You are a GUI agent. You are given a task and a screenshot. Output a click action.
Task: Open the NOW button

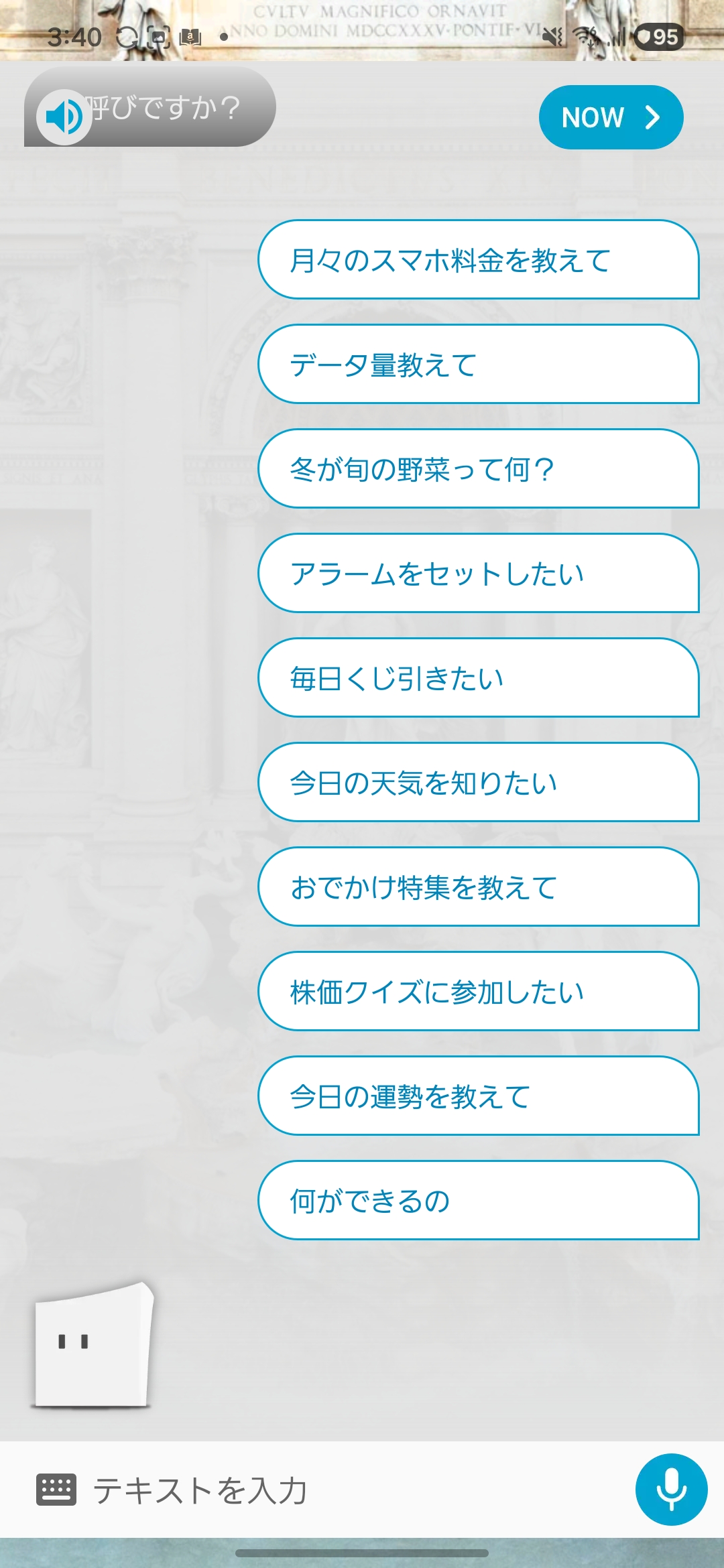coord(611,117)
